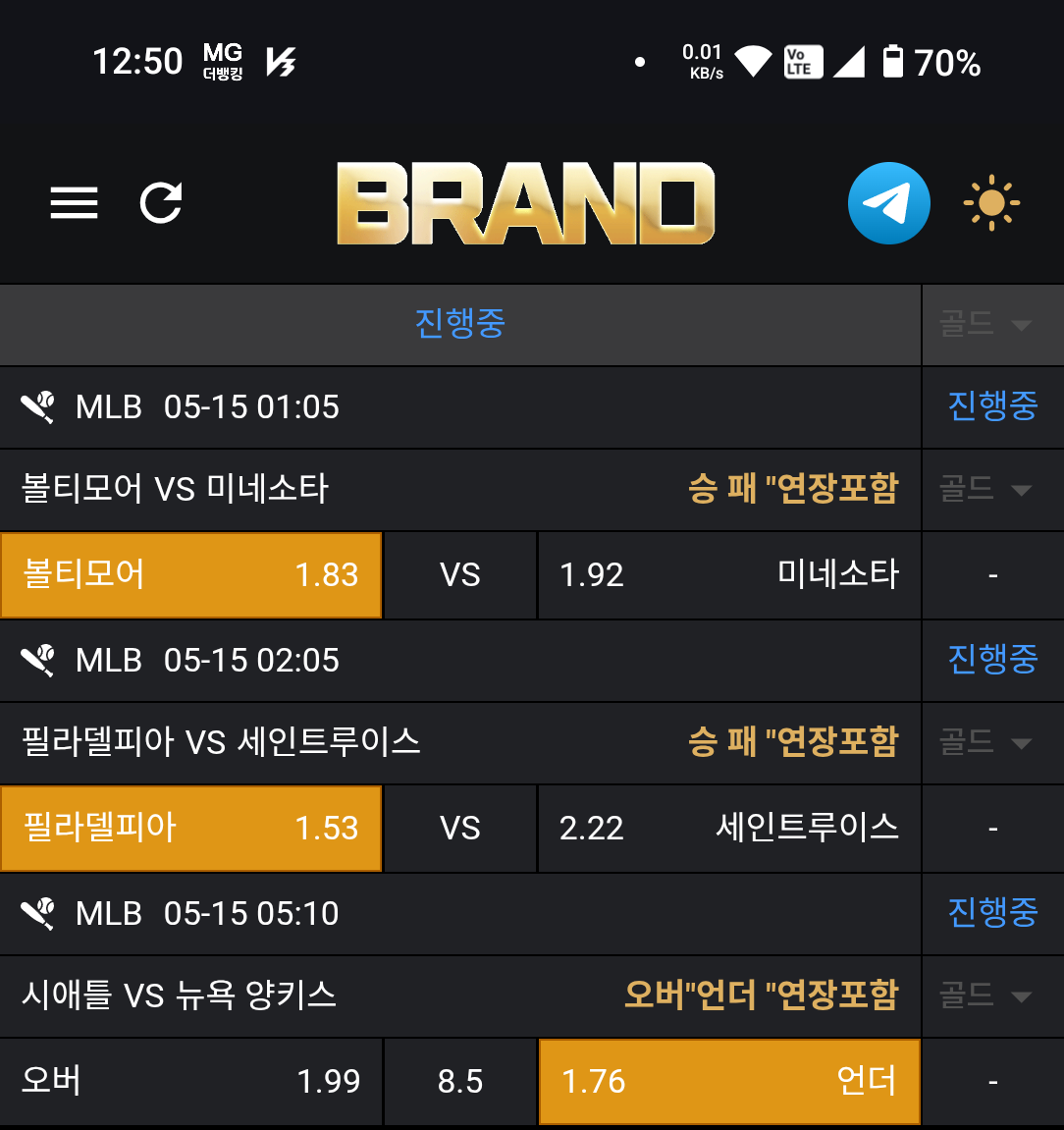The image size is (1064, 1130).
Task: Pick 필라델피아 at odds 1.53
Action: pyautogui.click(x=191, y=829)
